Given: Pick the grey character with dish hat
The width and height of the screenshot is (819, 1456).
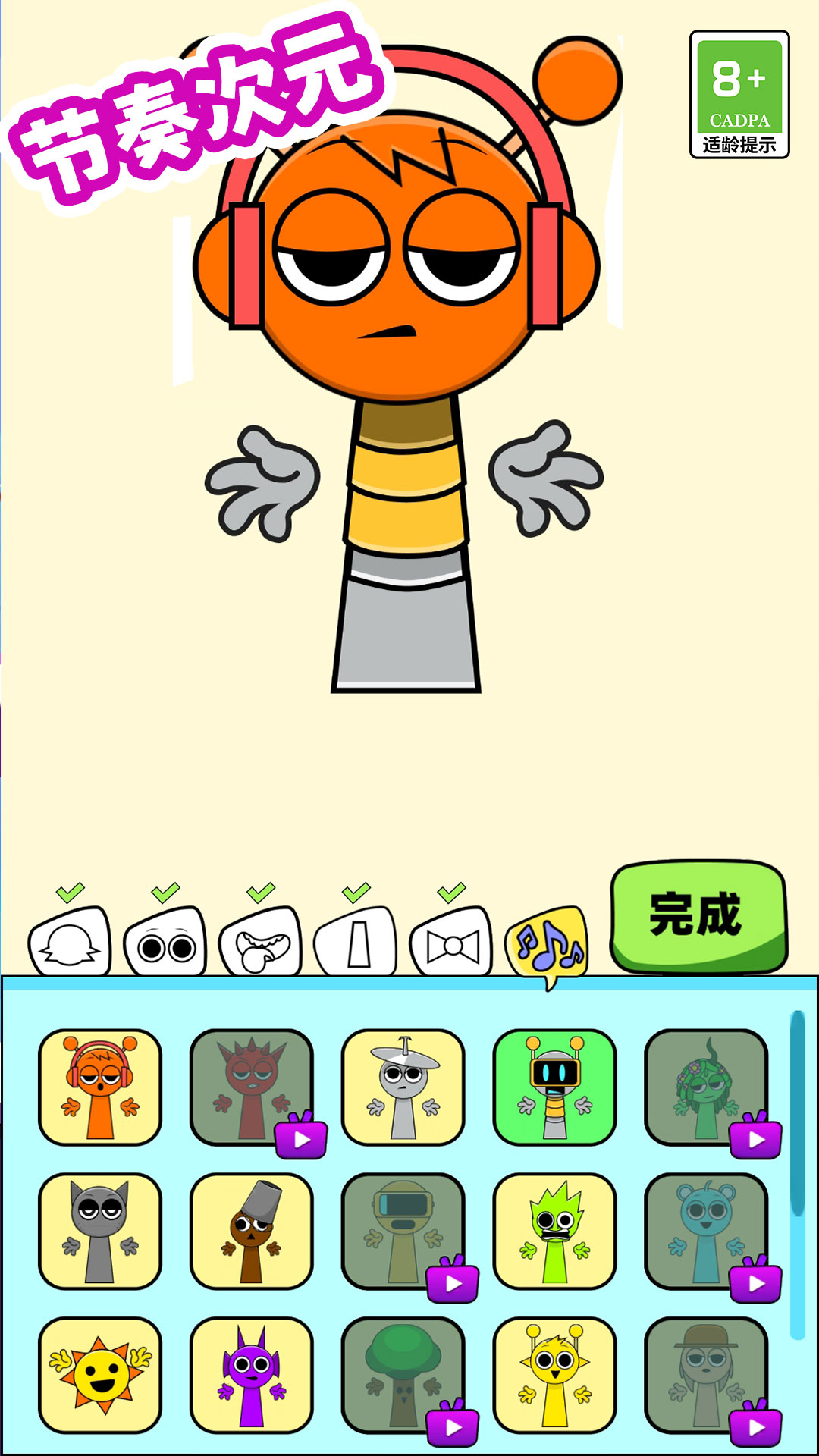Looking at the screenshot, I should pos(403,1087).
